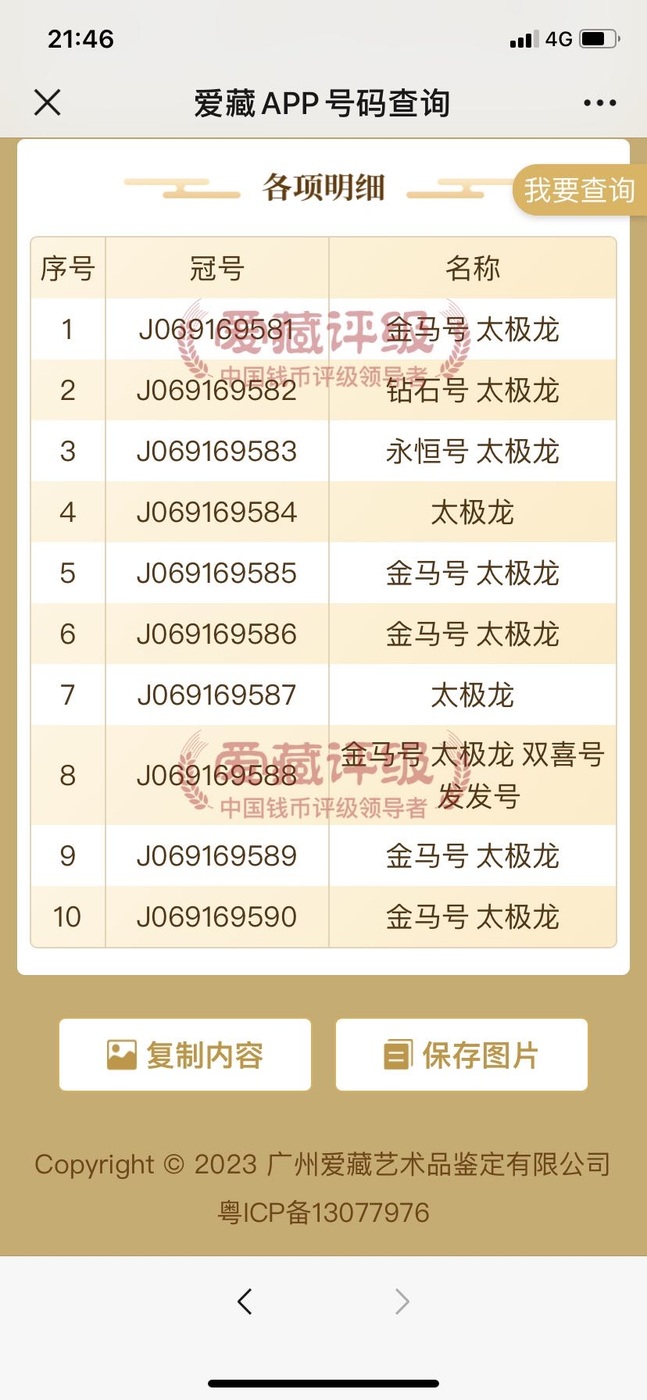Close the 爱藏APP号码查询 page
This screenshot has width=647, height=1400.
47,102
